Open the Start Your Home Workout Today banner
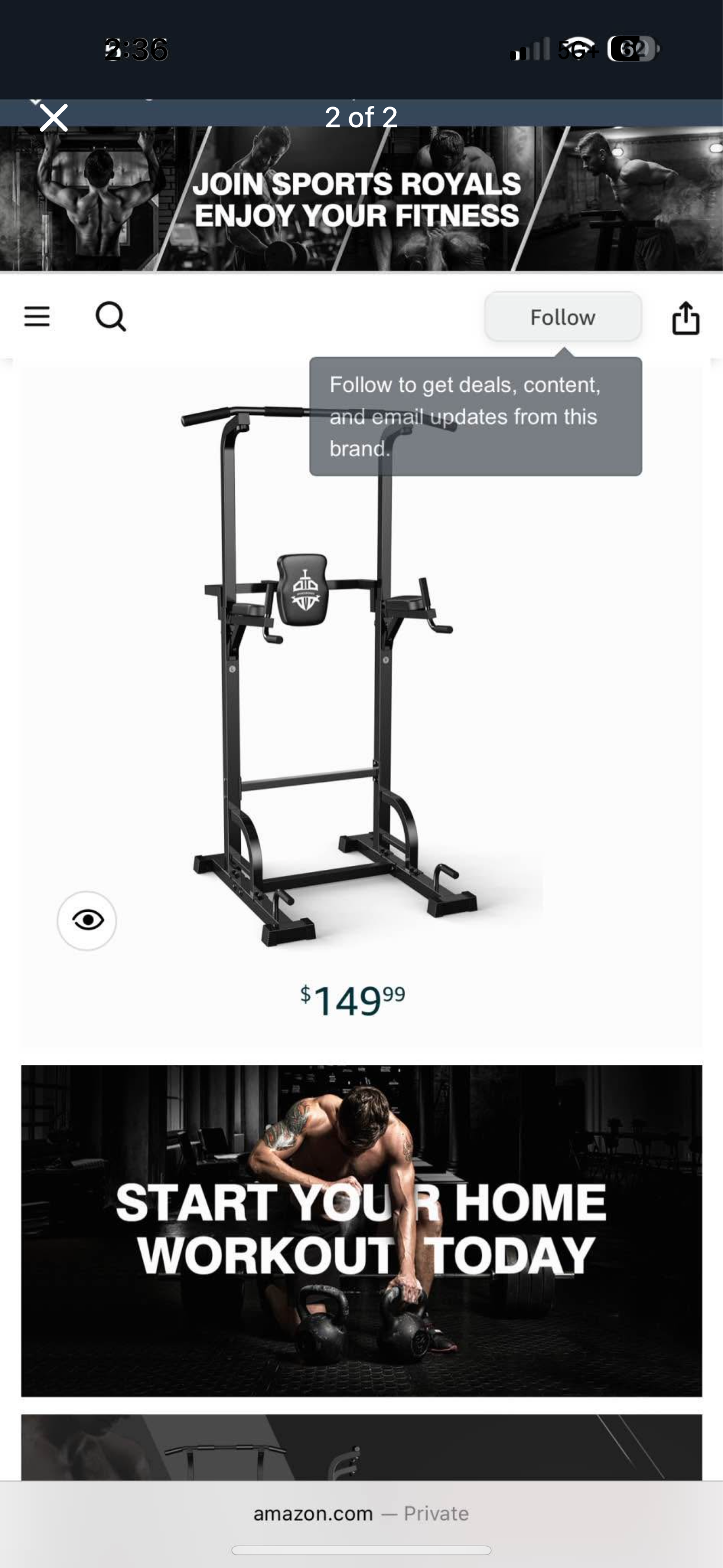The width and height of the screenshot is (723, 1568). (361, 1230)
